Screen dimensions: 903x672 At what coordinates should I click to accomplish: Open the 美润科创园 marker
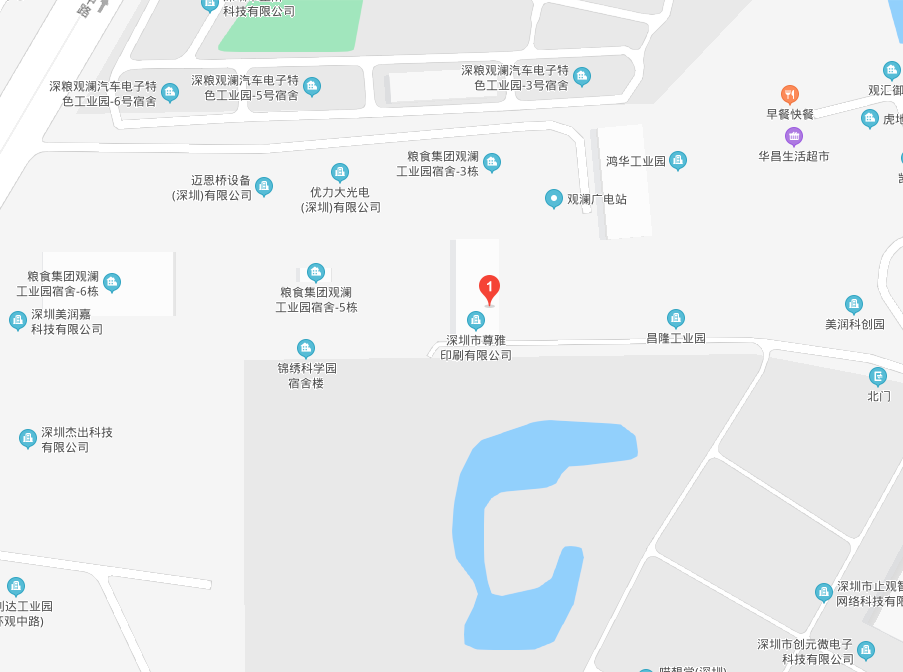point(854,304)
